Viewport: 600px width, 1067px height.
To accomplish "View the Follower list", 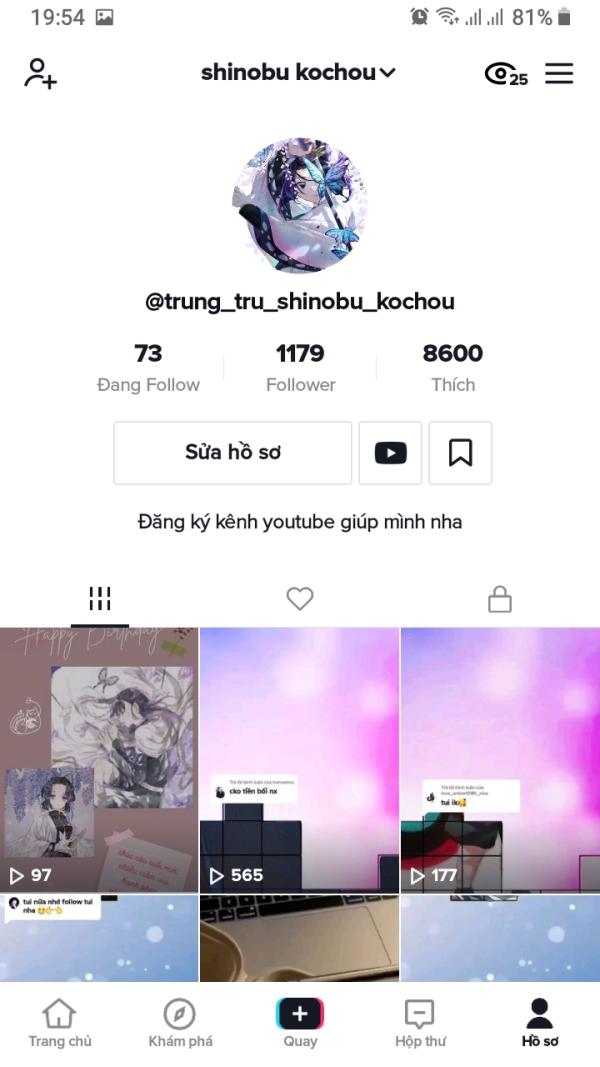I will (300, 368).
